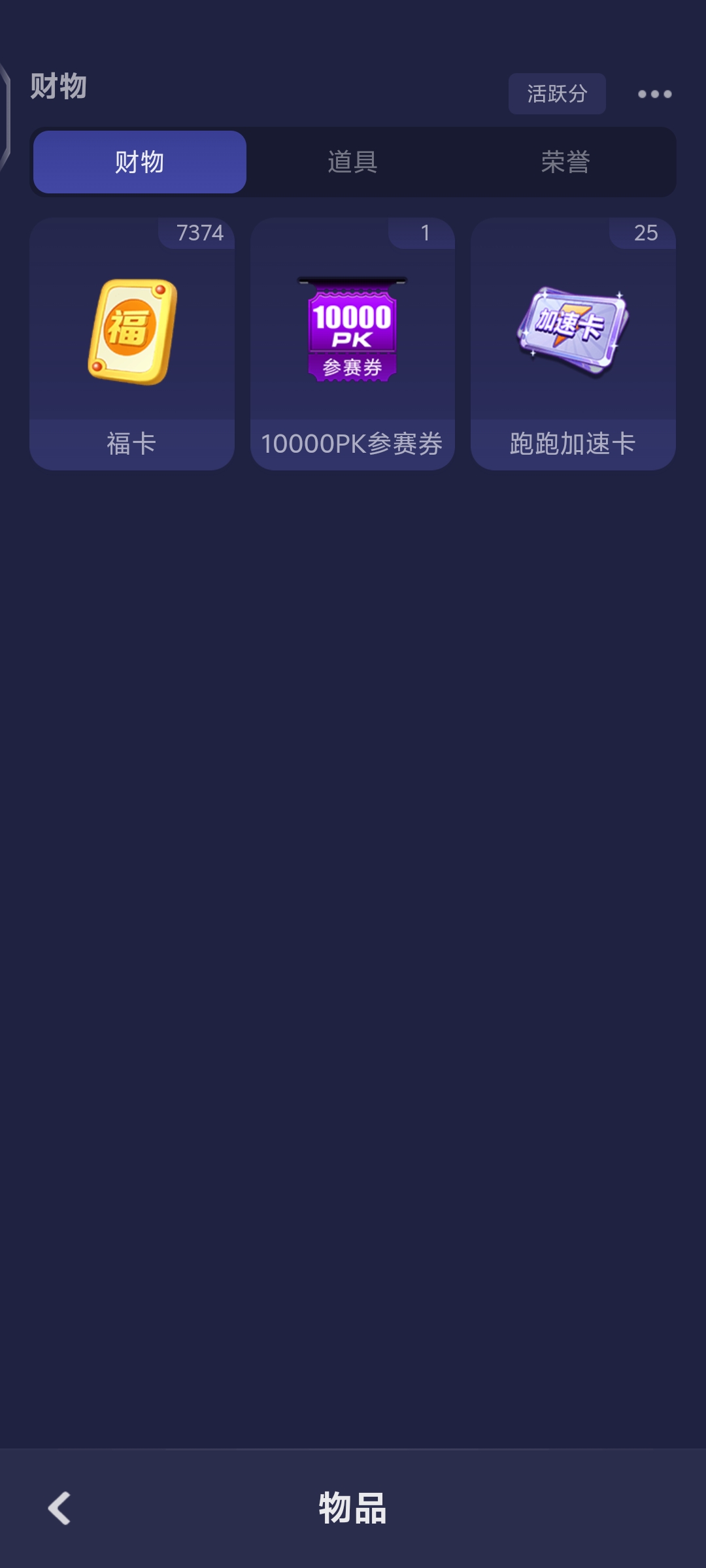Switch to the 道具 tab

[352, 162]
